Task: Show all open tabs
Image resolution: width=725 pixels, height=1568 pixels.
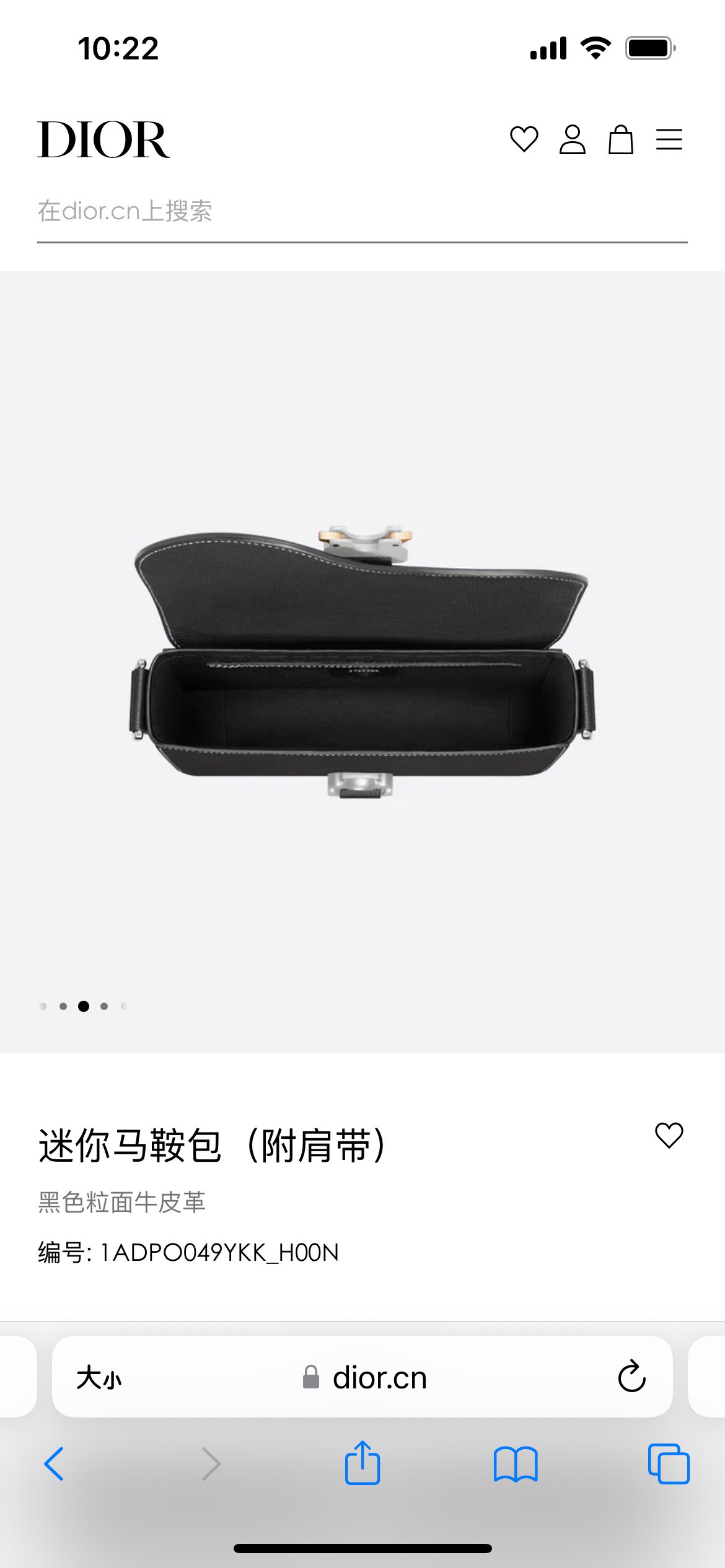Action: coord(668,1464)
